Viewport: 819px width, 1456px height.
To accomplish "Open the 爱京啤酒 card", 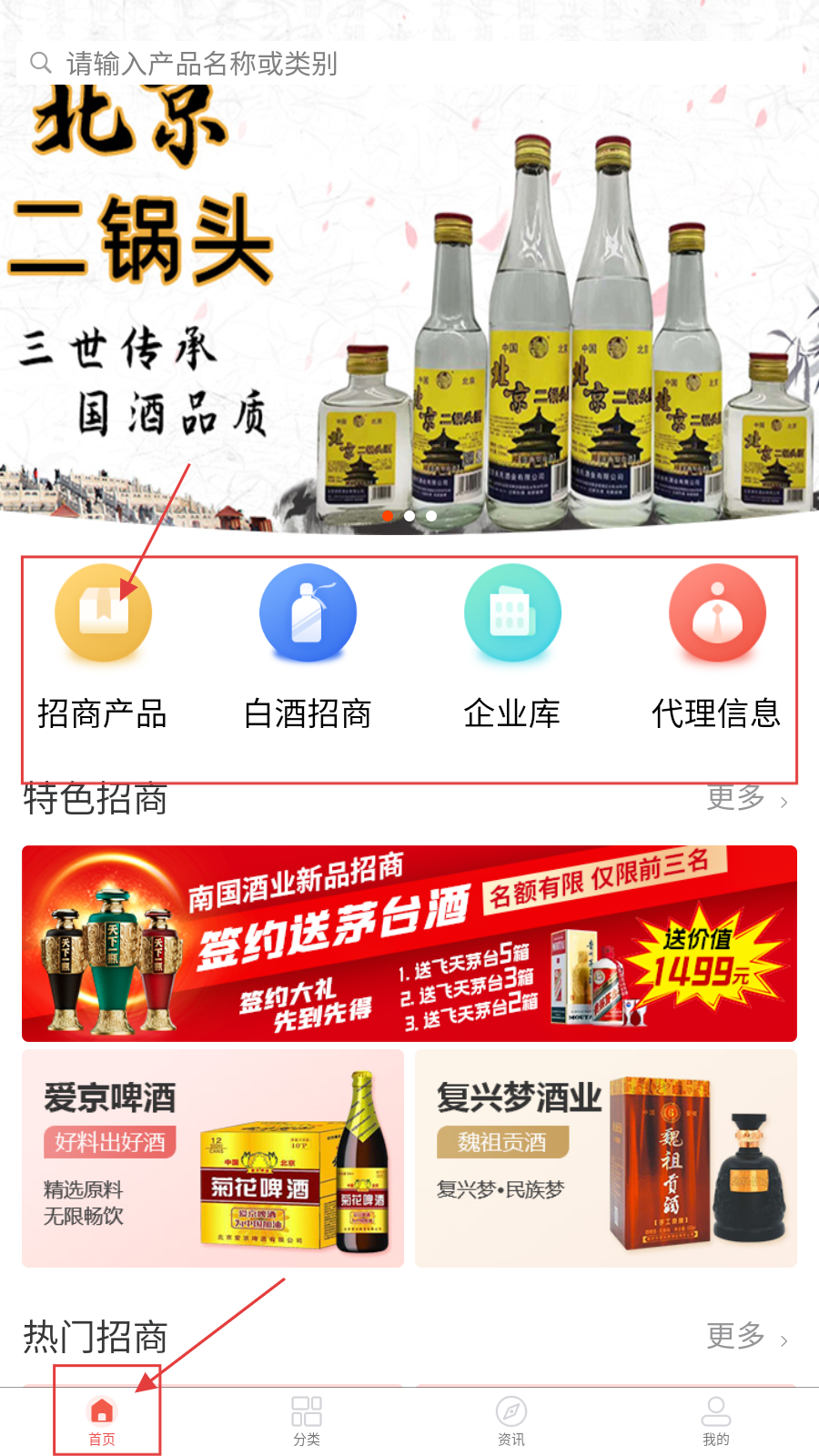I will (x=213, y=1158).
